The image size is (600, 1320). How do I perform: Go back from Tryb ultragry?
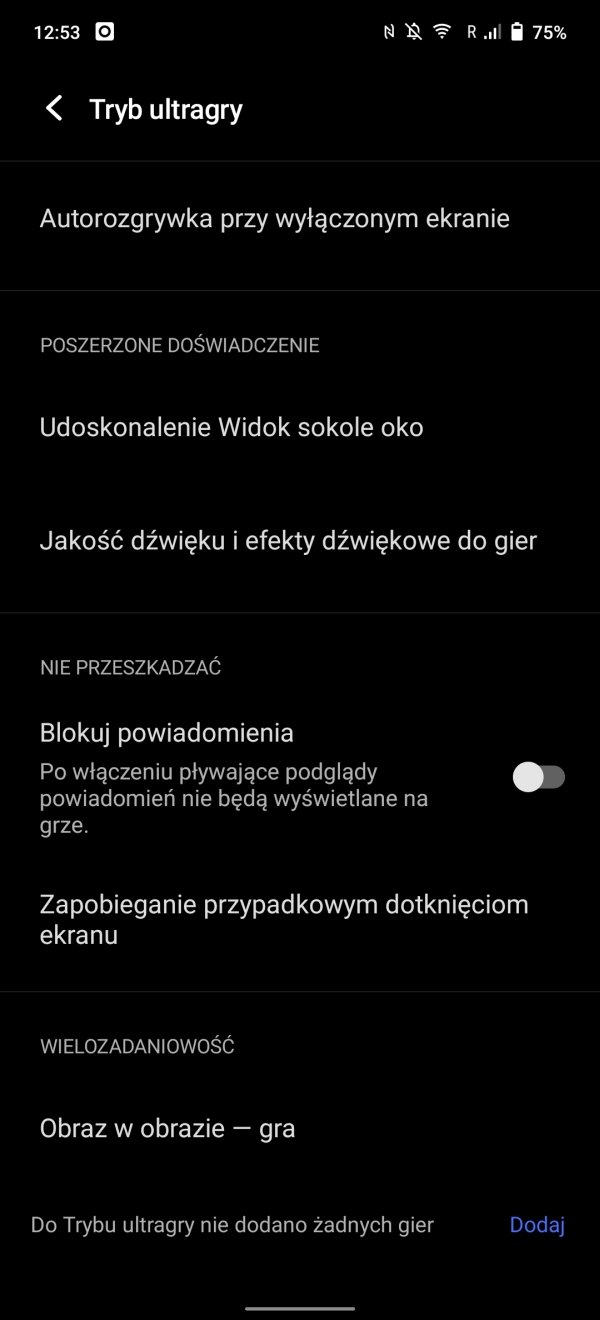click(x=54, y=109)
